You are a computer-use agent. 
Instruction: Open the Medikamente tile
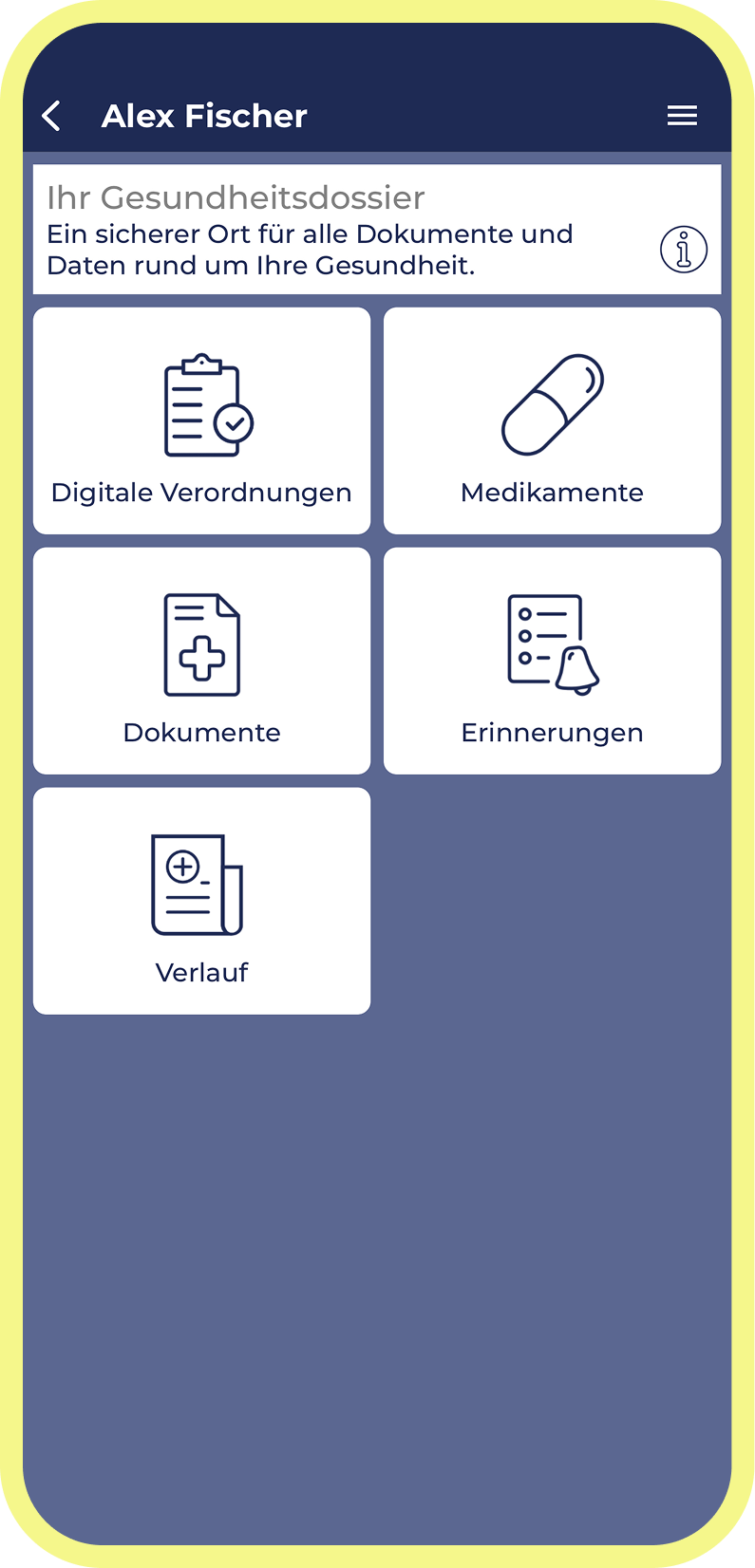point(552,420)
